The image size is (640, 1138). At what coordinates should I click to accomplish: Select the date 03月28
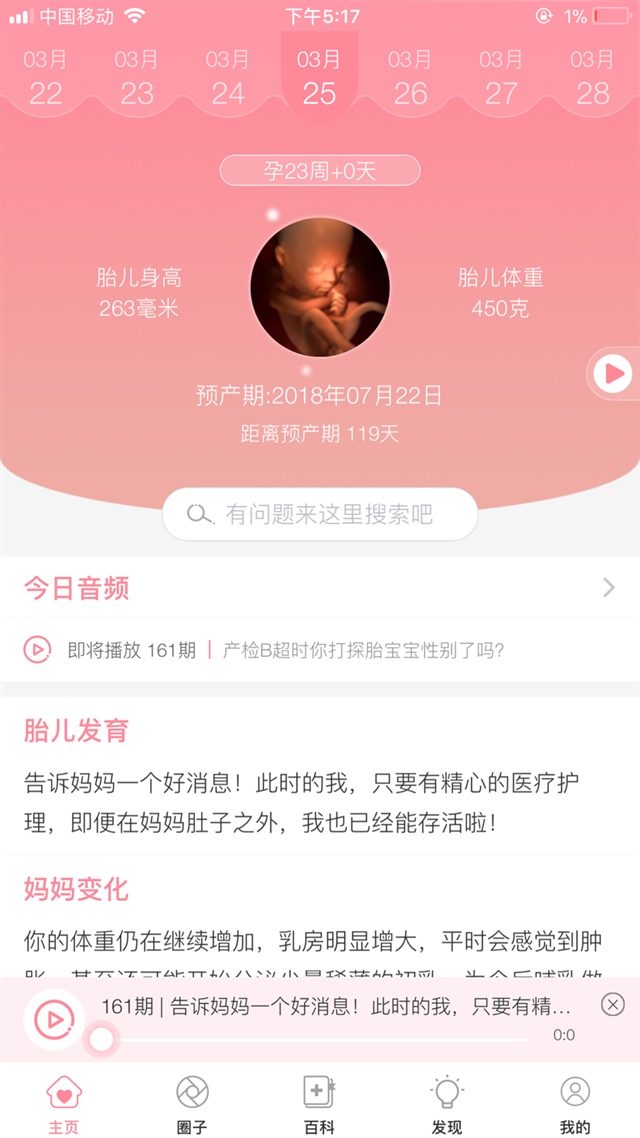tap(592, 78)
